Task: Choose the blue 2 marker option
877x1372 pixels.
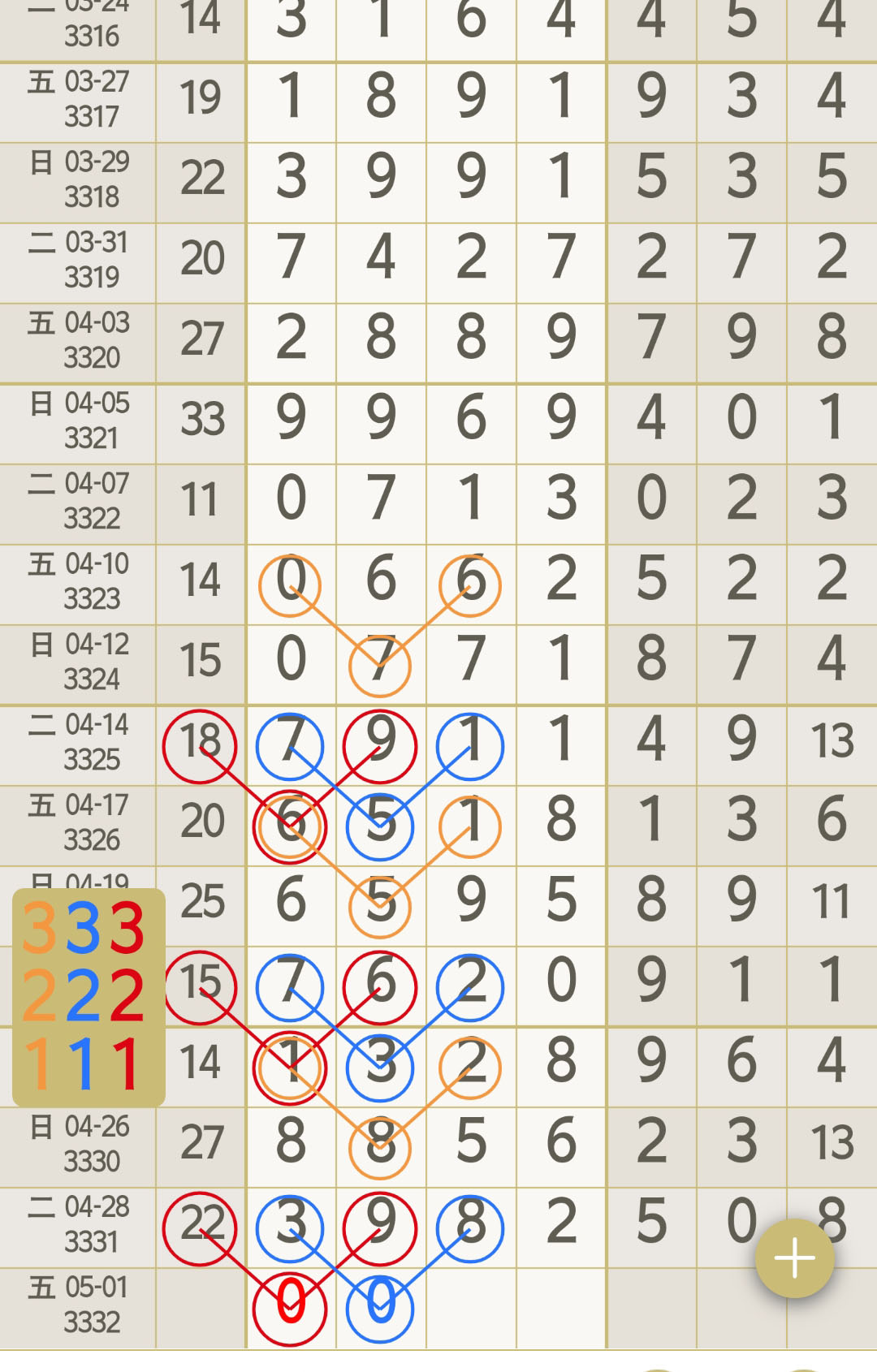Action: 84,996
